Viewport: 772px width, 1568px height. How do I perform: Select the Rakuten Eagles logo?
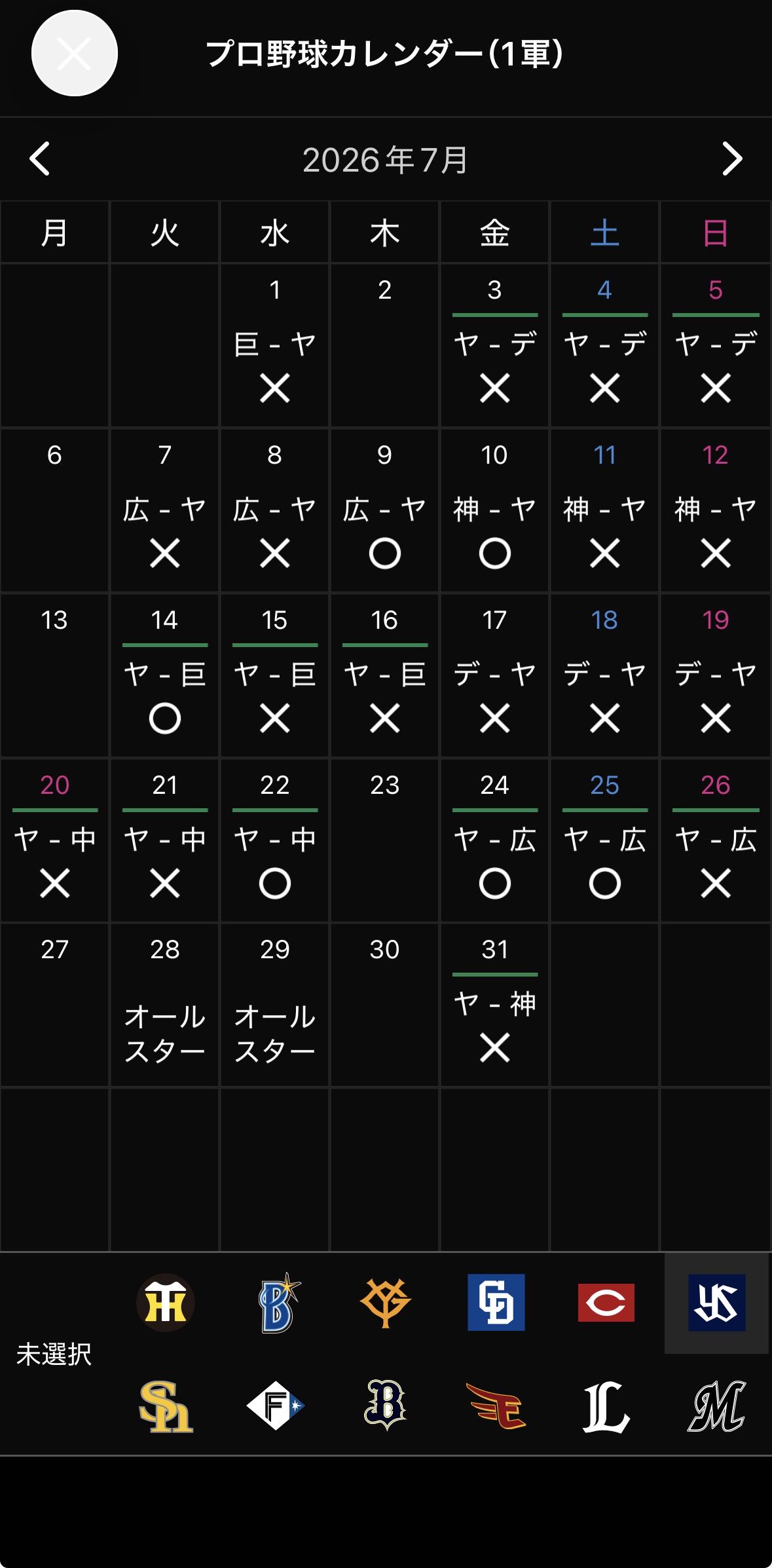496,1406
